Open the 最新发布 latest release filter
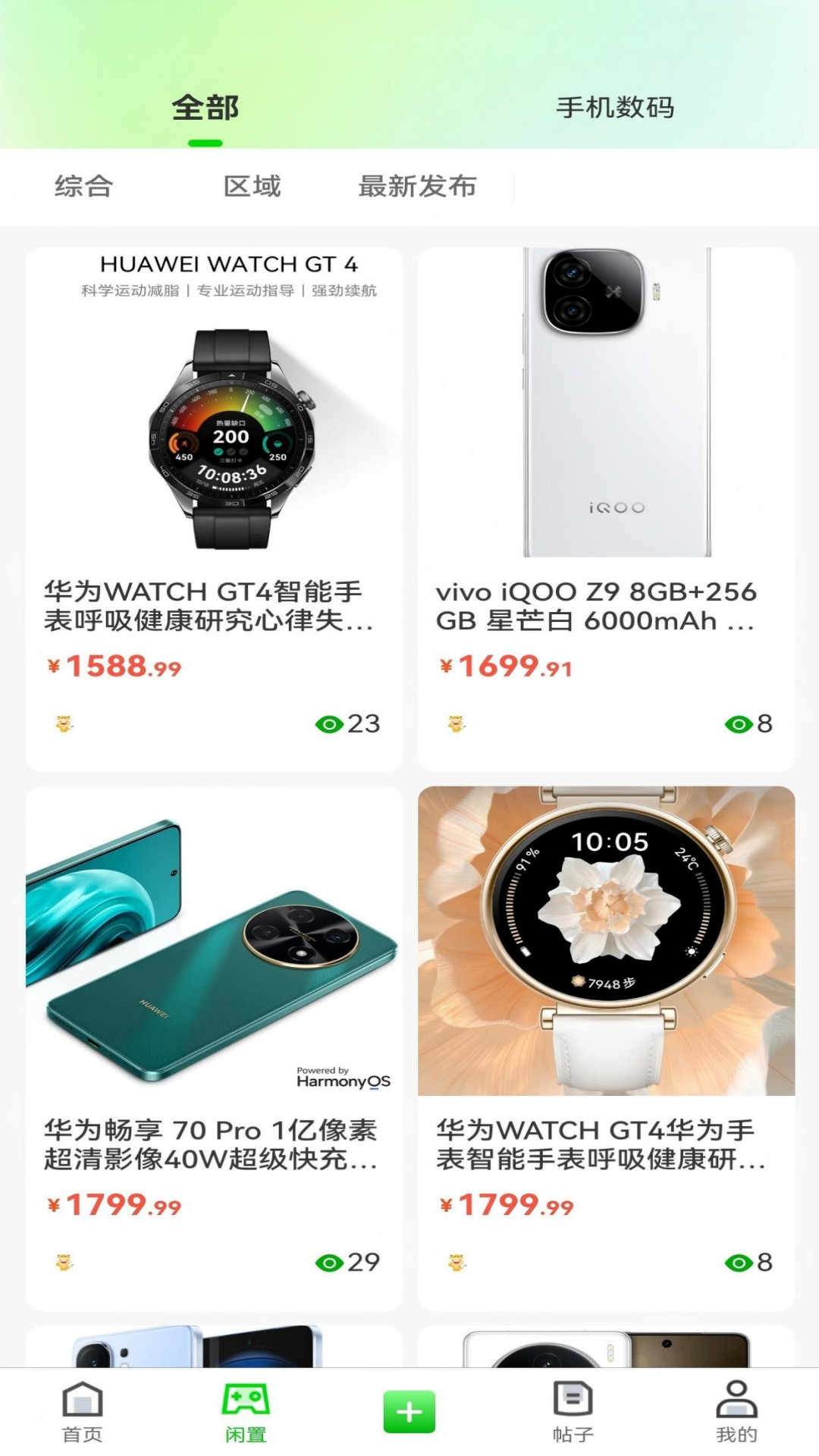 (416, 186)
